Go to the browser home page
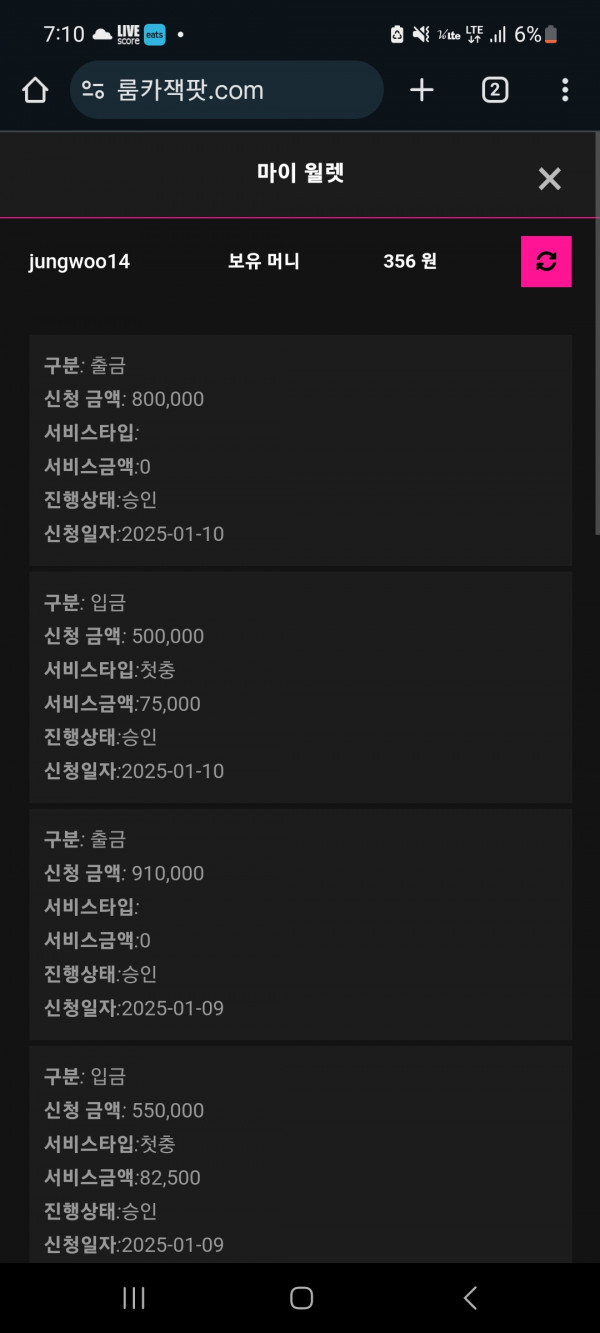The height and width of the screenshot is (1333, 600). coord(35,90)
